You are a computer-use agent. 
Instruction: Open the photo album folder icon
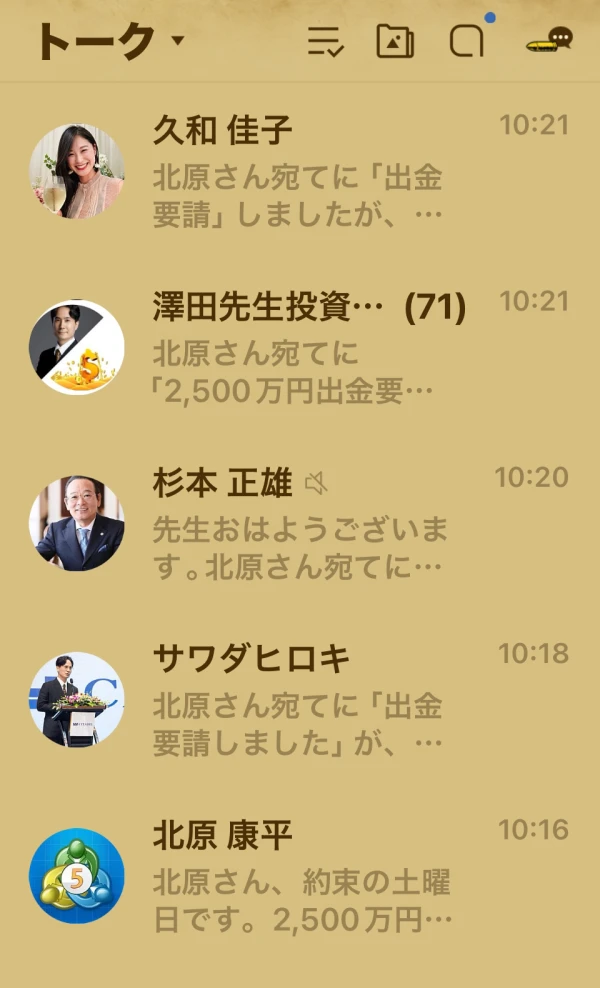pos(395,42)
